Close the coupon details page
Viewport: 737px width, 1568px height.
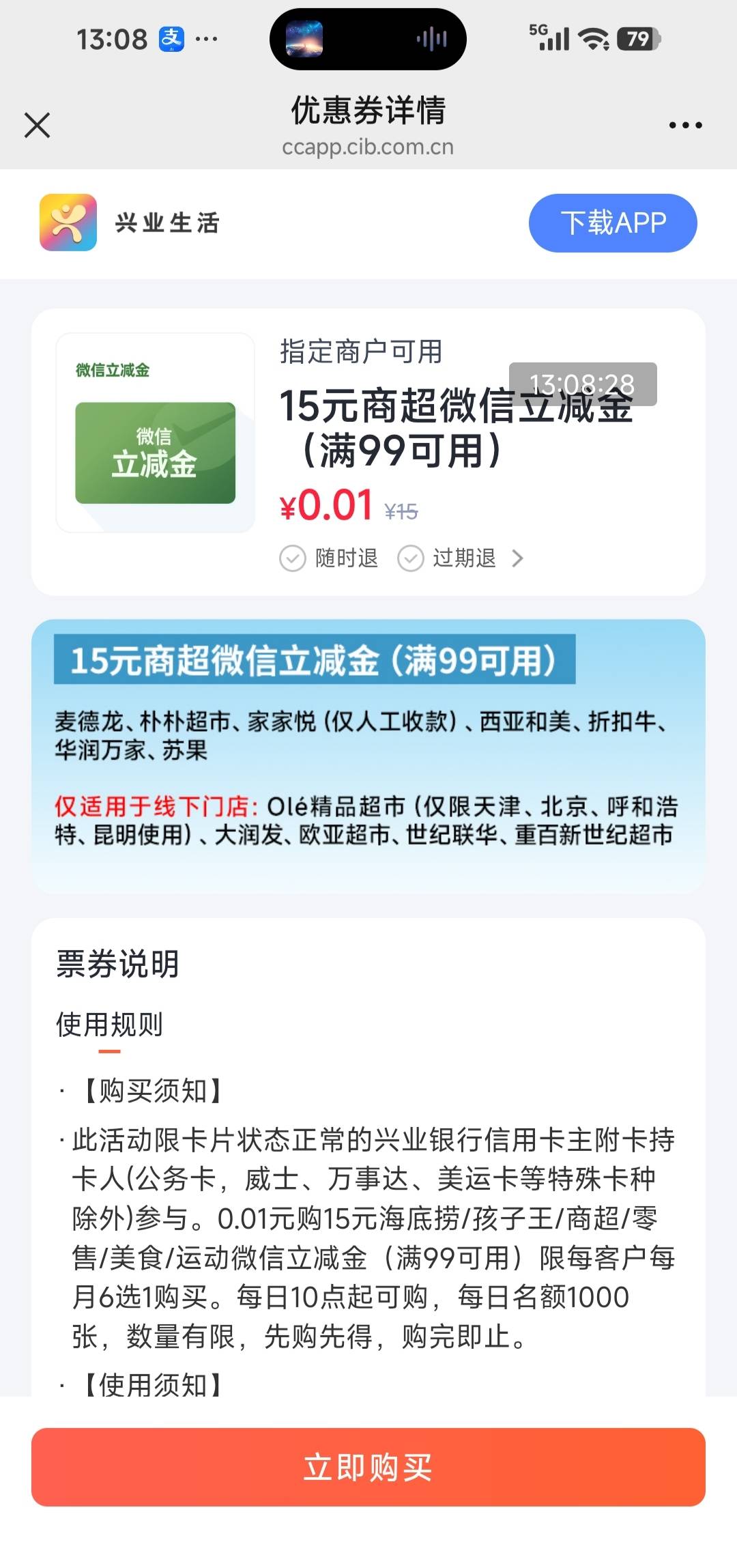(37, 126)
